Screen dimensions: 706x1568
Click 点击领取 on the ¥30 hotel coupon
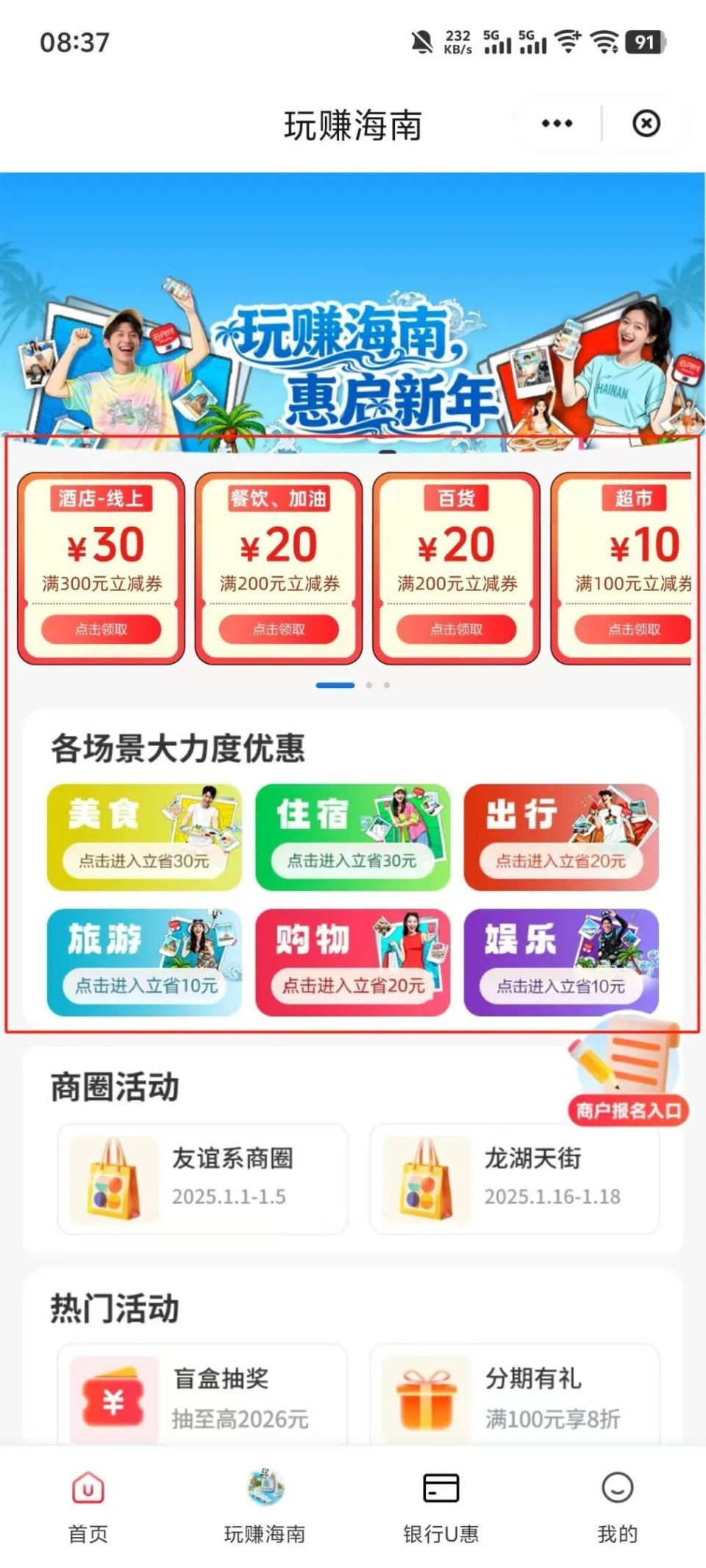click(x=103, y=629)
